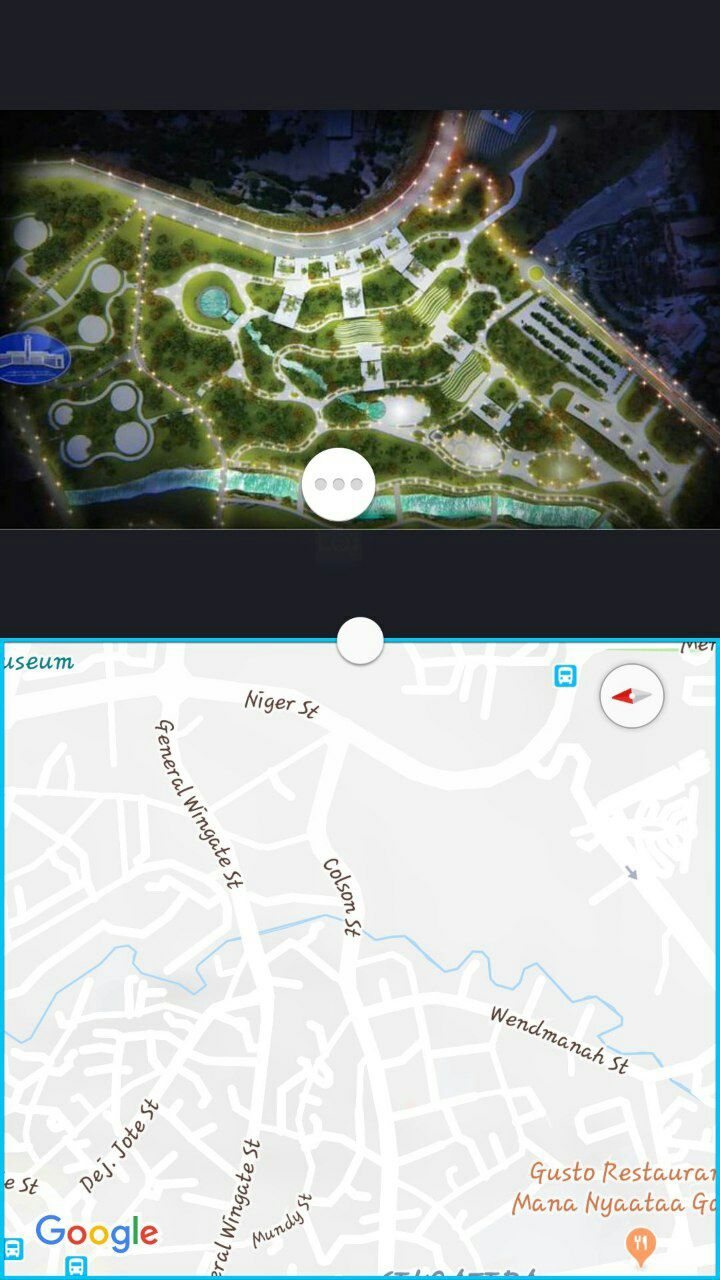720x1280 pixels.
Task: Tap the round divider handle above the map
Action: [360, 640]
